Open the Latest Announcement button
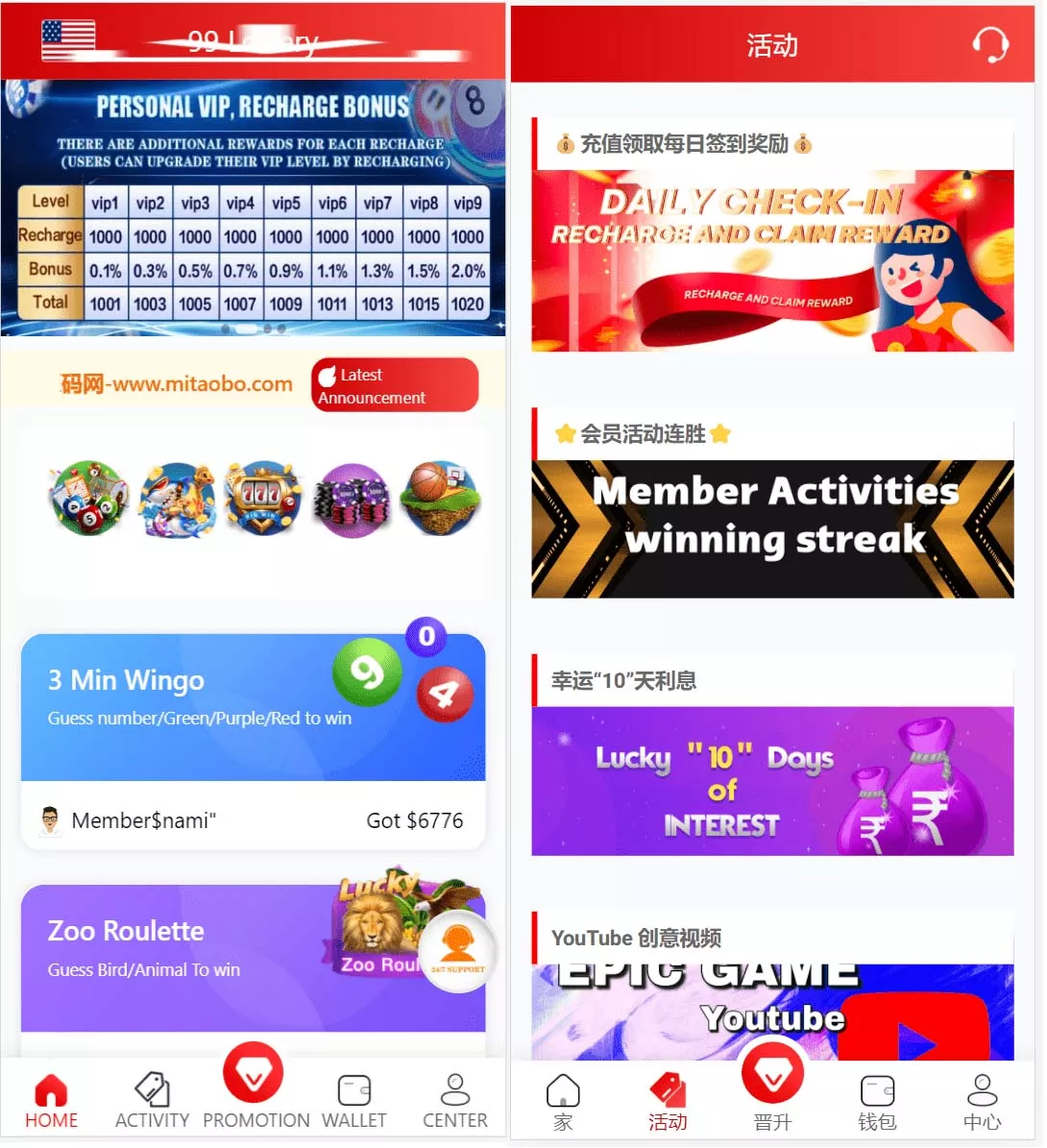This screenshot has height=1148, width=1047. coord(394,385)
